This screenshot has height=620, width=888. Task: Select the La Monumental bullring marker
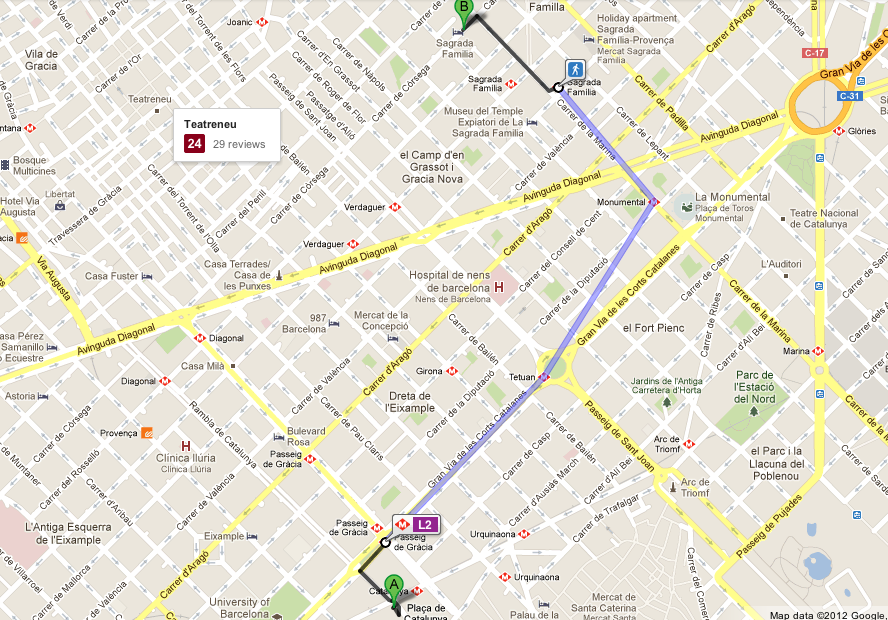point(685,208)
